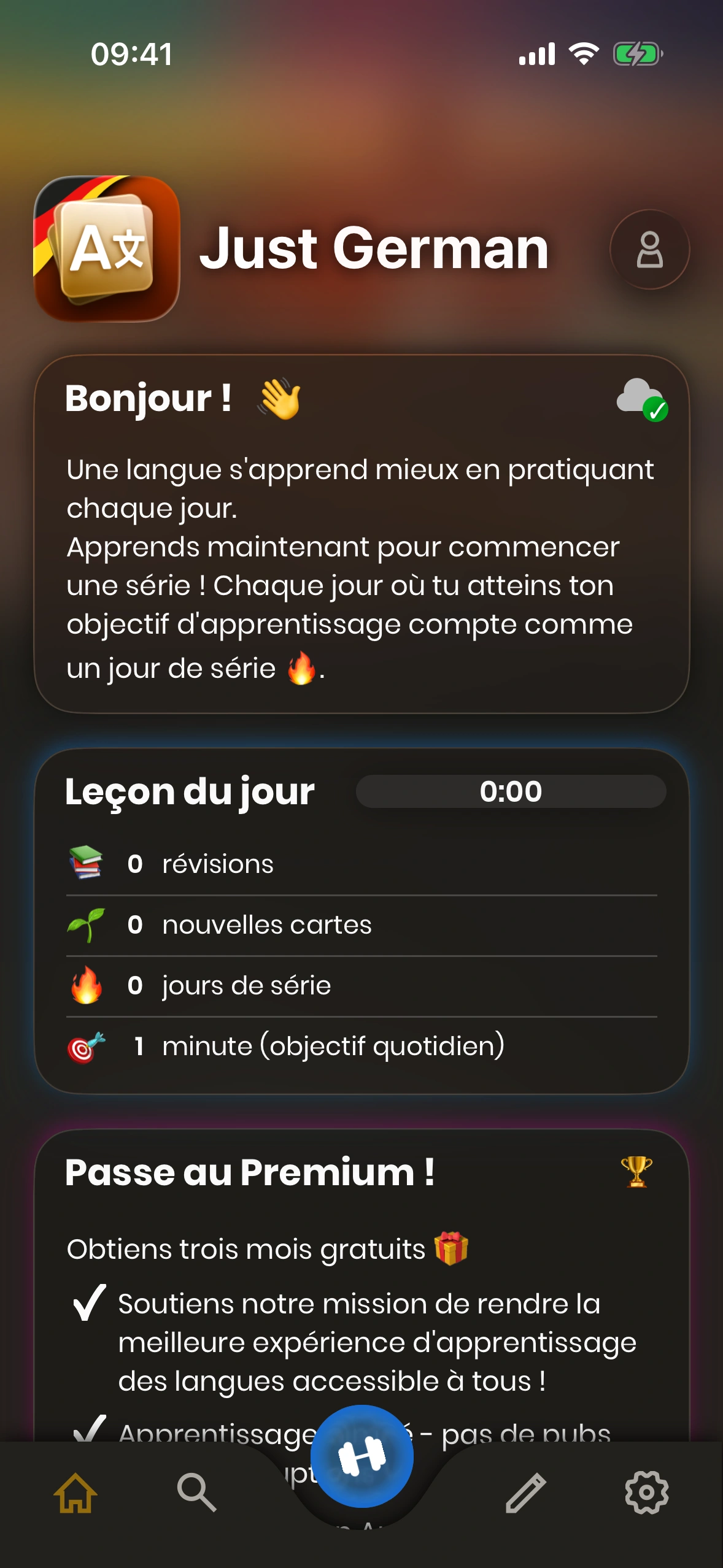
Task: Open the settings gear tab
Action: (646, 1493)
